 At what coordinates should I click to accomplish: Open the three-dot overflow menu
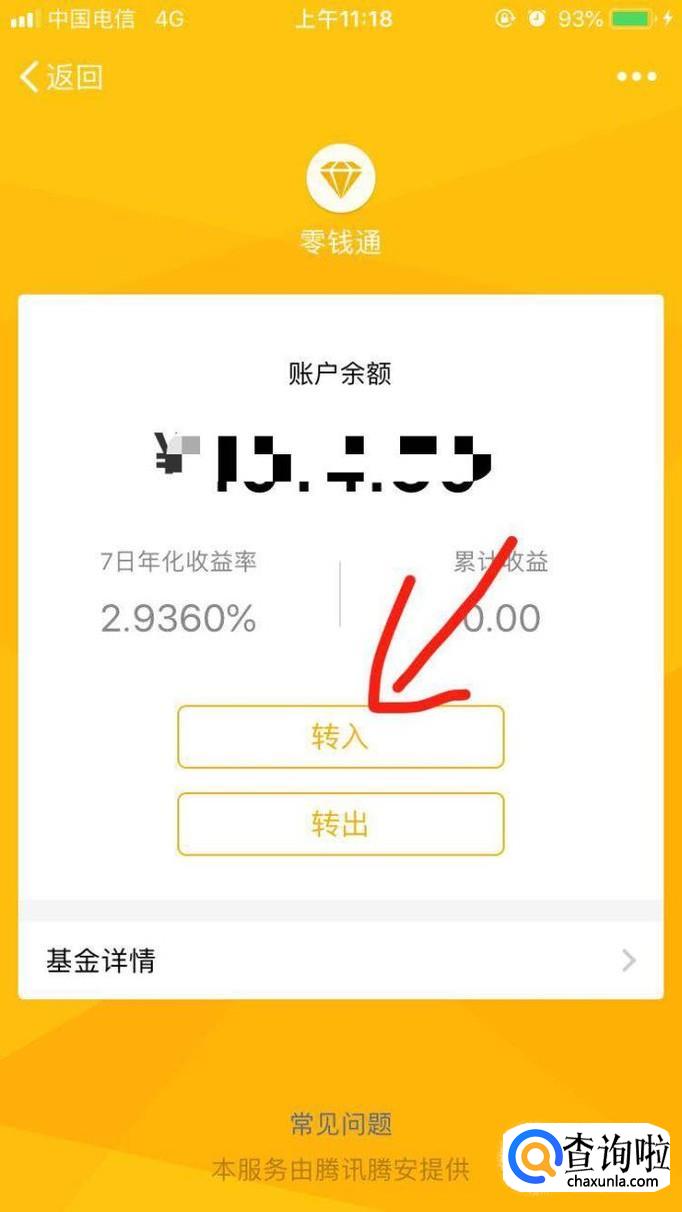coord(636,77)
